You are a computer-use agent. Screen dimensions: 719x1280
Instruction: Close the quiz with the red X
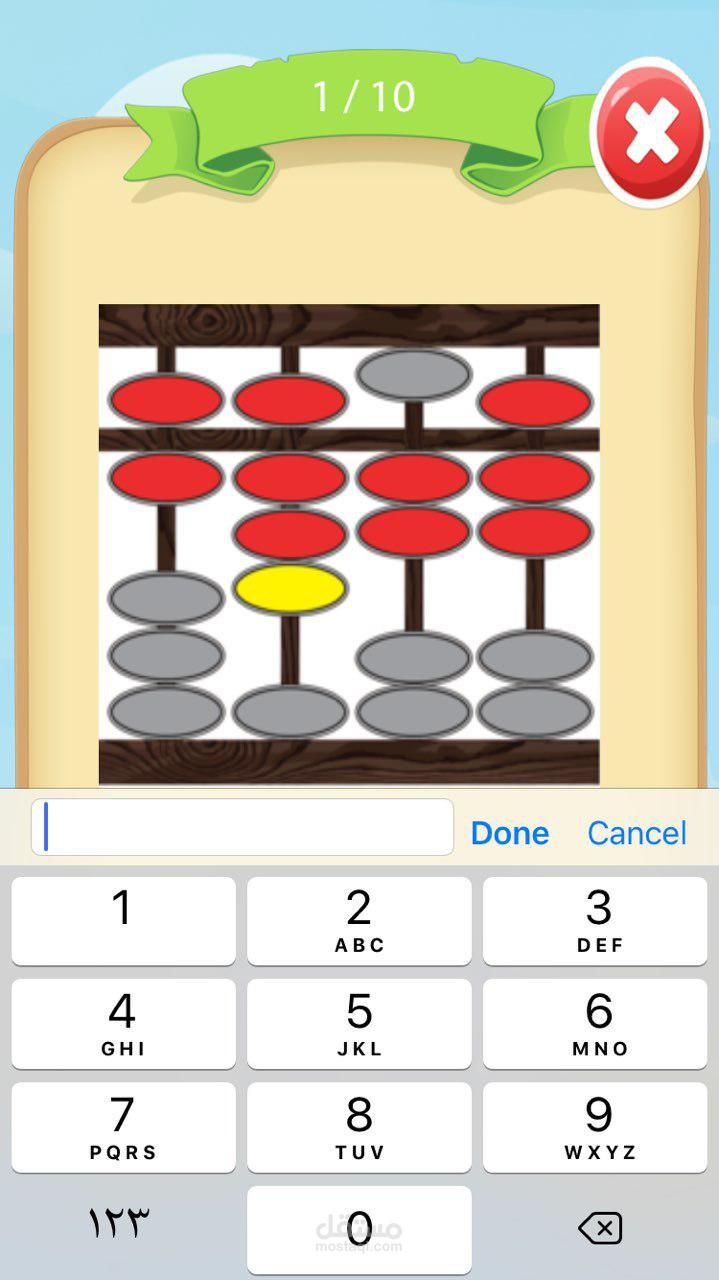[x=650, y=131]
